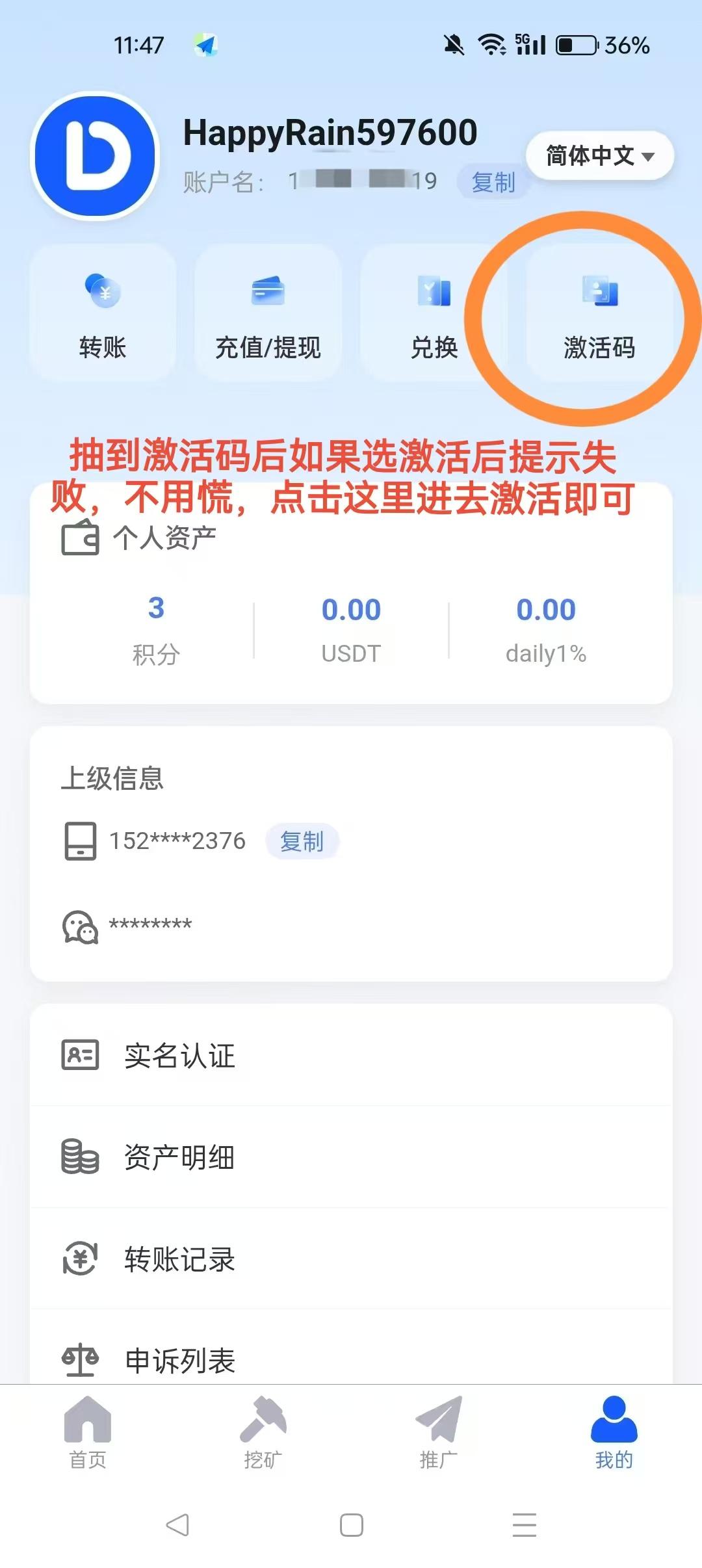The image size is (702, 1568).
Task: Enter the 激活码 activation code page
Action: (599, 313)
